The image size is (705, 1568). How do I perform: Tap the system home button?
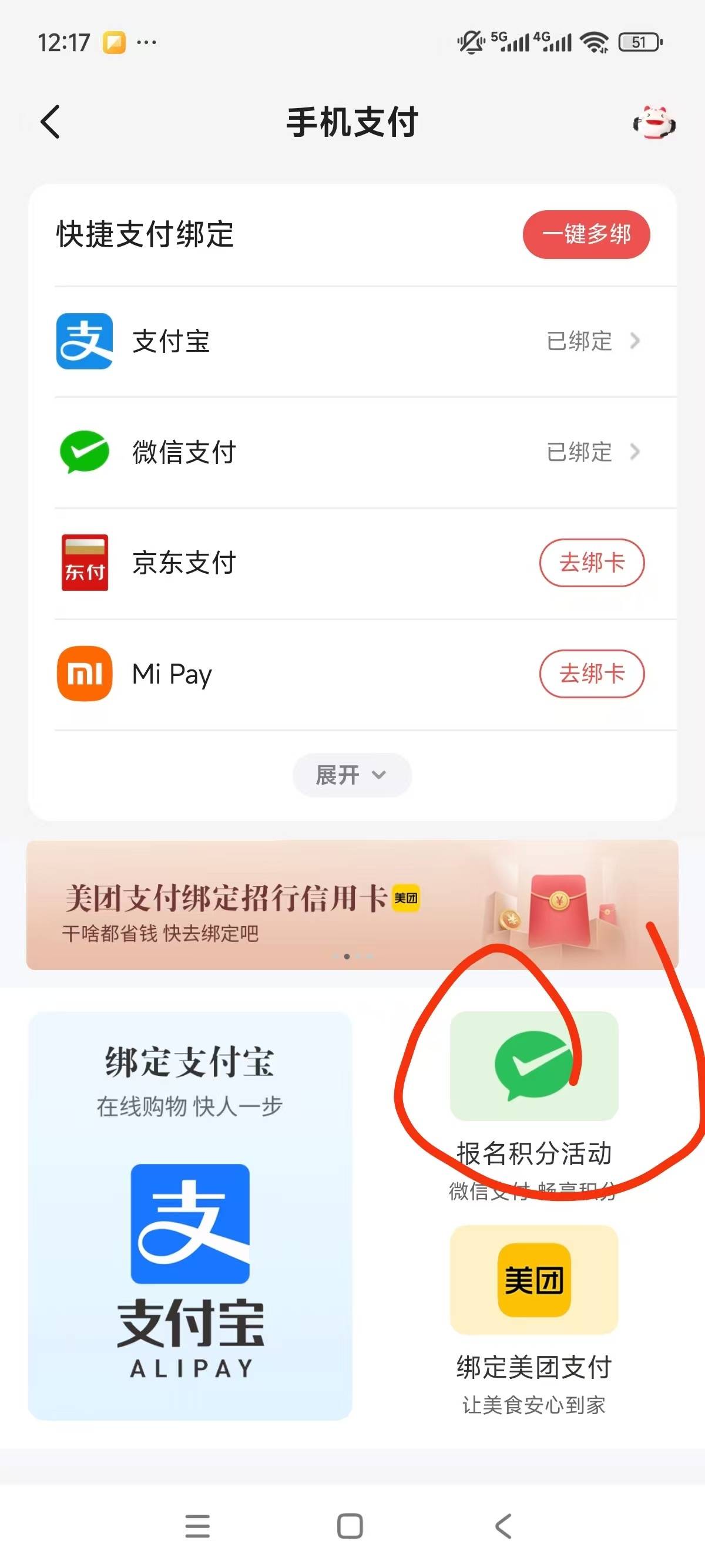coord(350,1525)
